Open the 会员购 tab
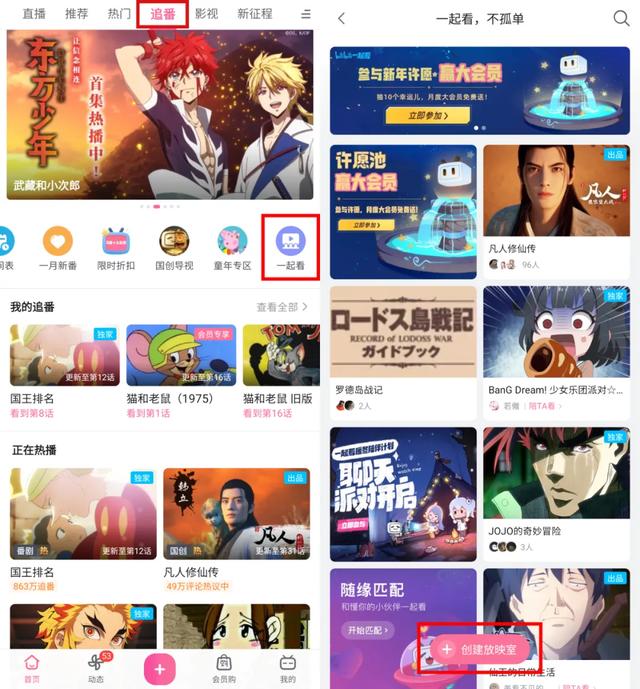The image size is (640, 689). [225, 668]
